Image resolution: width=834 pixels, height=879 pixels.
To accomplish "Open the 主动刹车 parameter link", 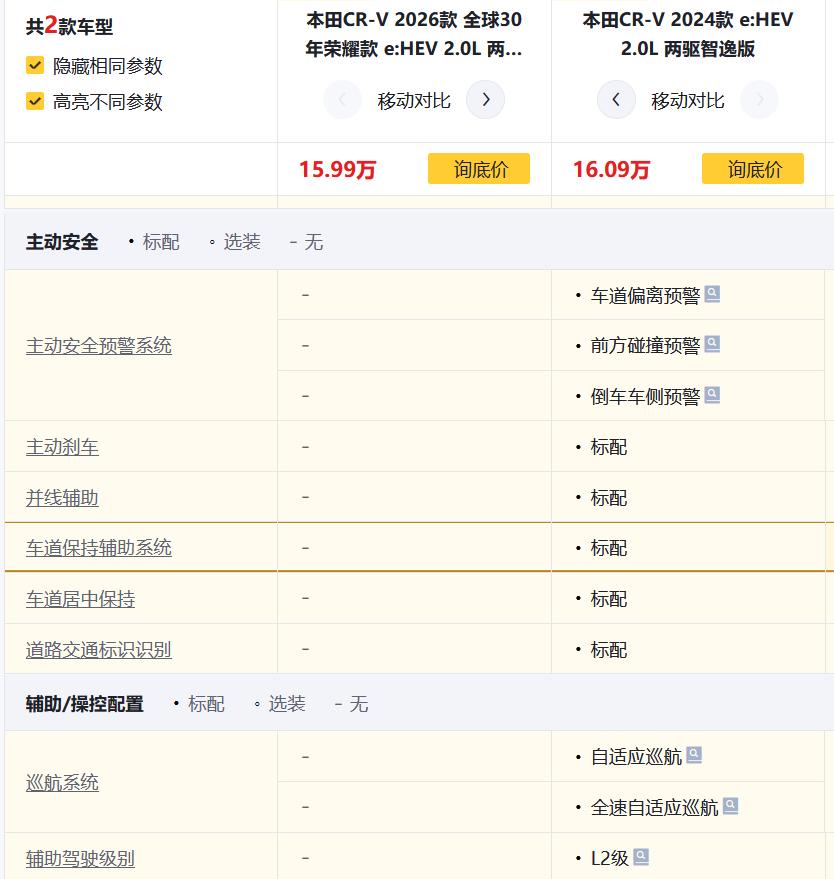I will pyautogui.click(x=62, y=447).
